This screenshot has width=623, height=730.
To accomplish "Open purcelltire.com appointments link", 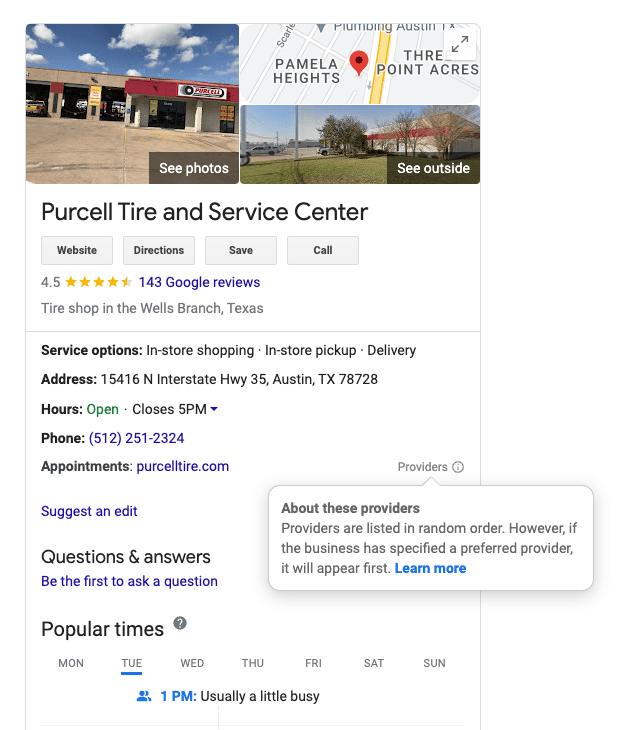I will pyautogui.click(x=183, y=466).
